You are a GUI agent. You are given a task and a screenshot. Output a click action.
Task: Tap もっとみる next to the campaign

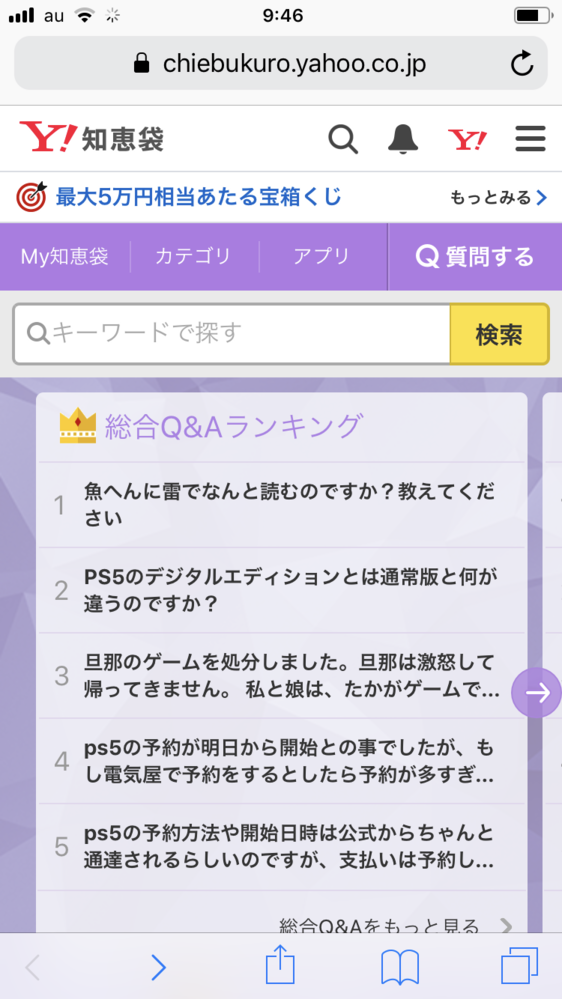pyautogui.click(x=498, y=198)
